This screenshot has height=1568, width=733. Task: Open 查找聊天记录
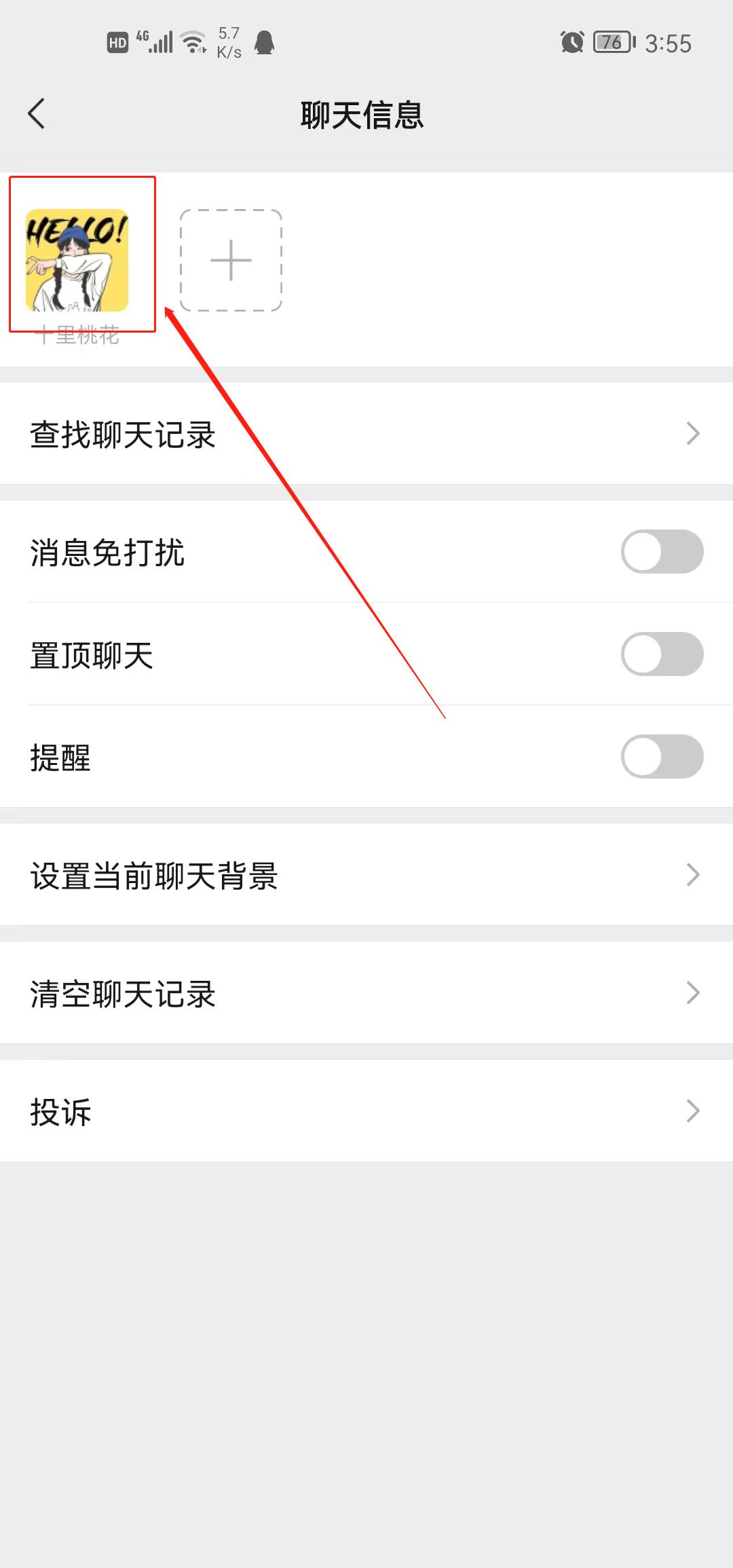366,433
